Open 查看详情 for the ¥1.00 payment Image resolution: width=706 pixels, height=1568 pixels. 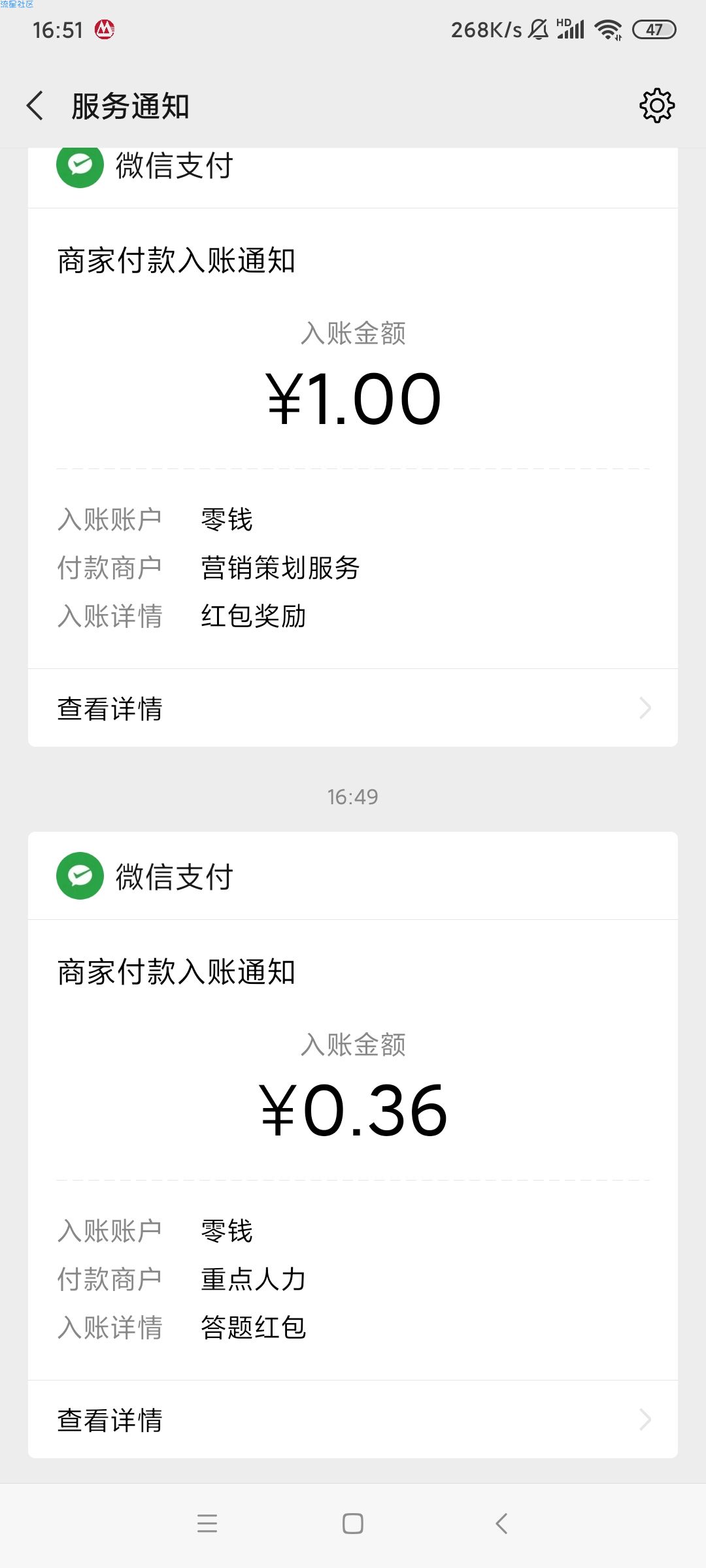353,708
